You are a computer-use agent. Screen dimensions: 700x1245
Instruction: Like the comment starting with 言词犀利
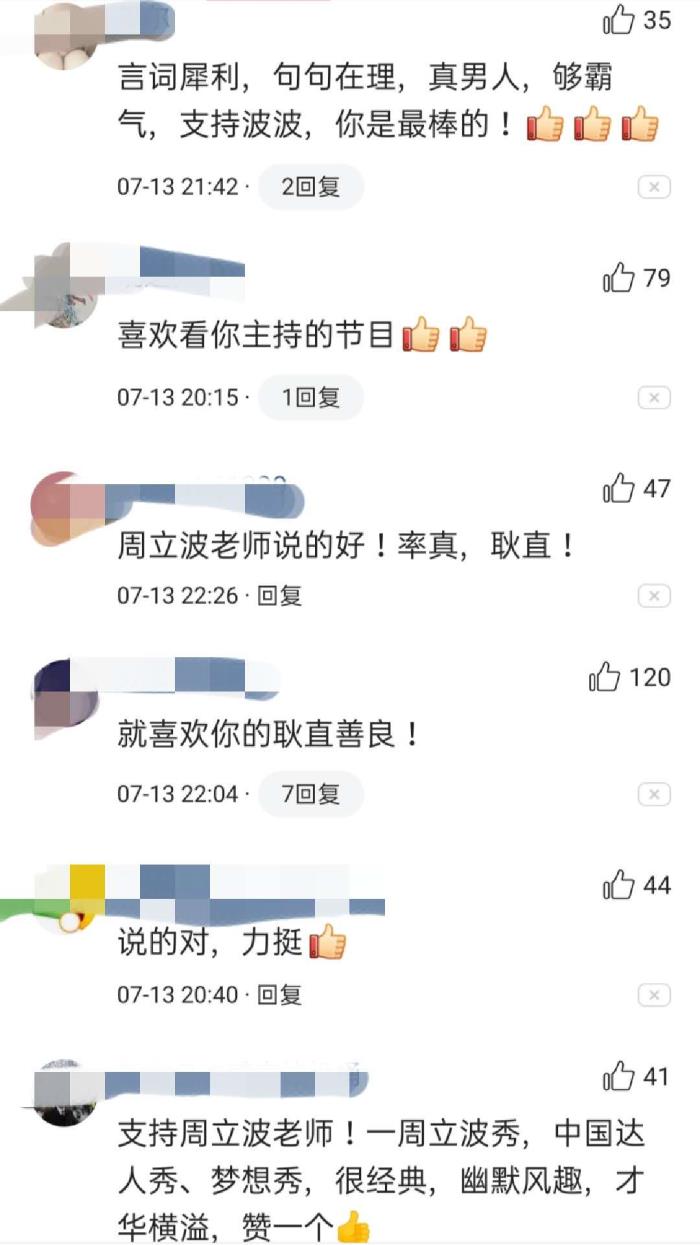point(620,19)
